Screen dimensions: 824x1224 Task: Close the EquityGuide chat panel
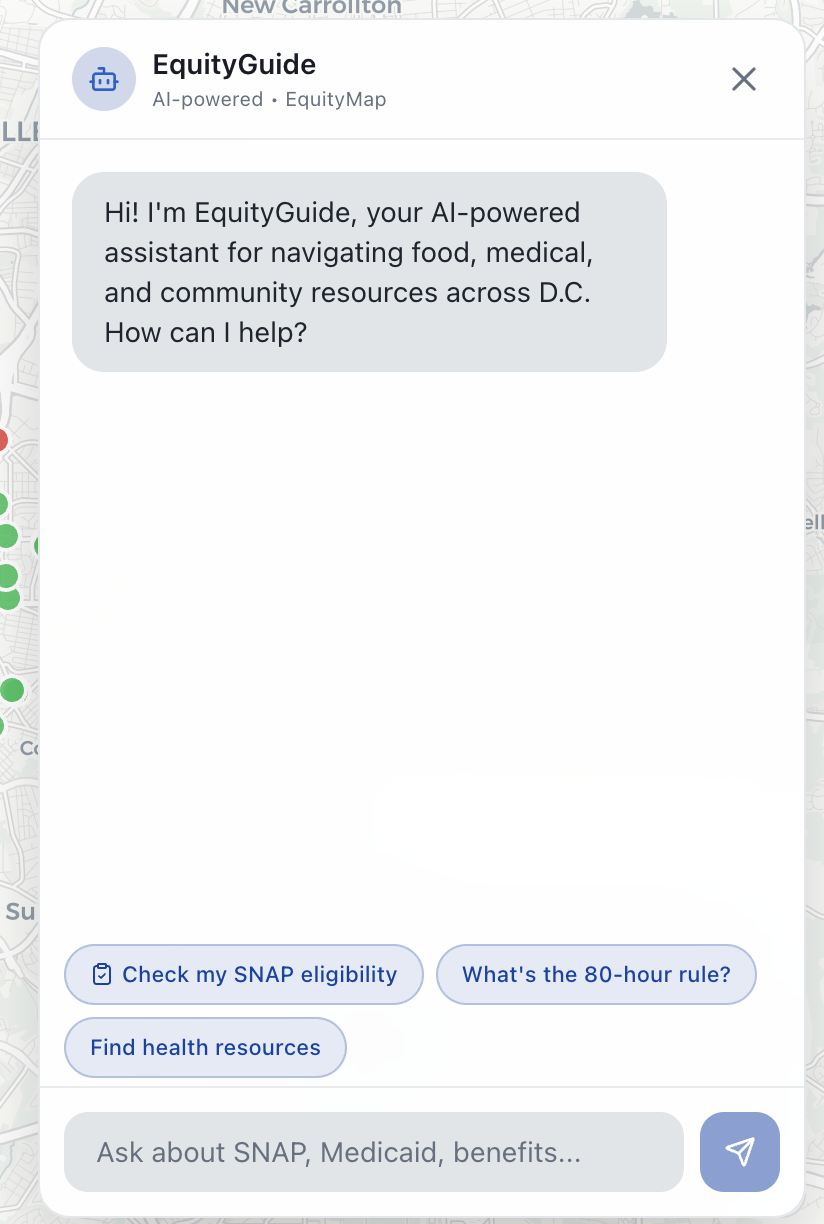[743, 79]
